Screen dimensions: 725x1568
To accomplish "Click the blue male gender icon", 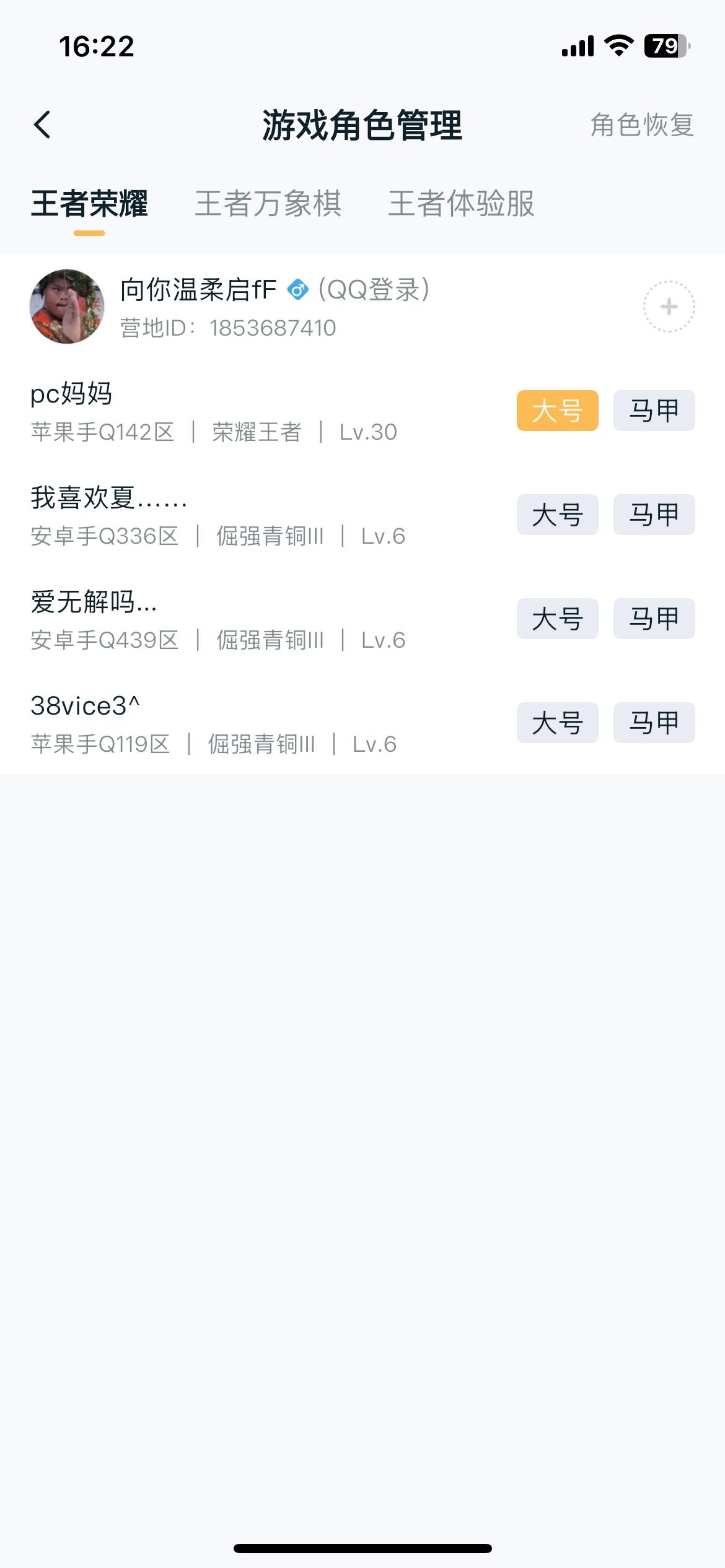I will [x=298, y=289].
